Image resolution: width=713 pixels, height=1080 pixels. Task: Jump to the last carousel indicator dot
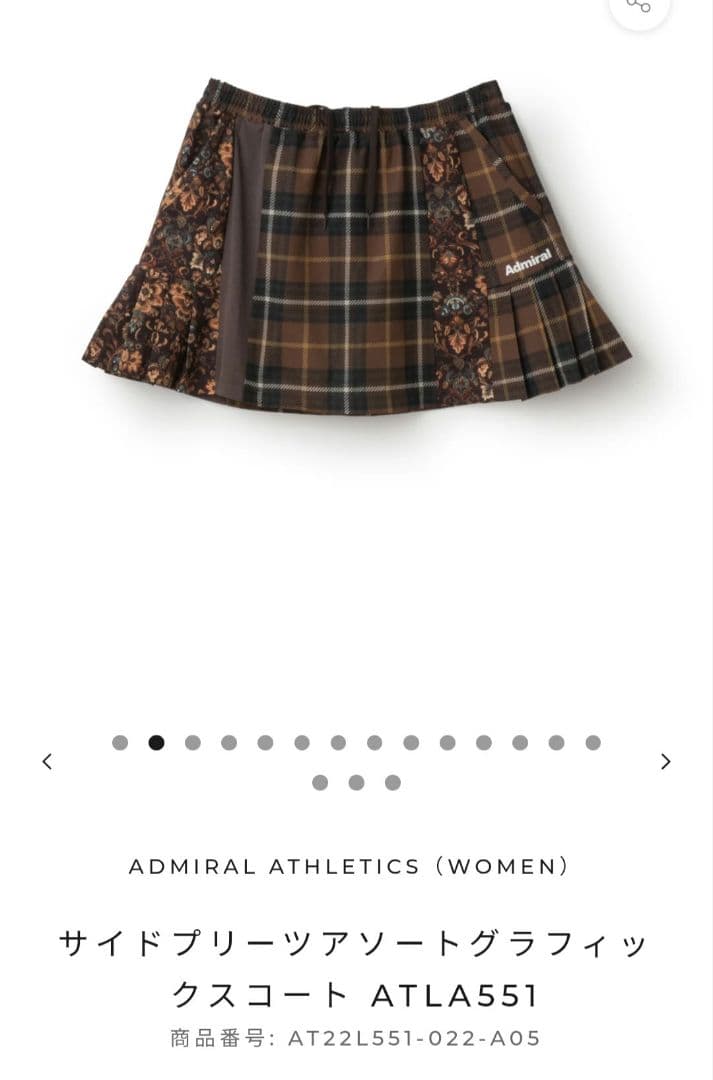393,783
